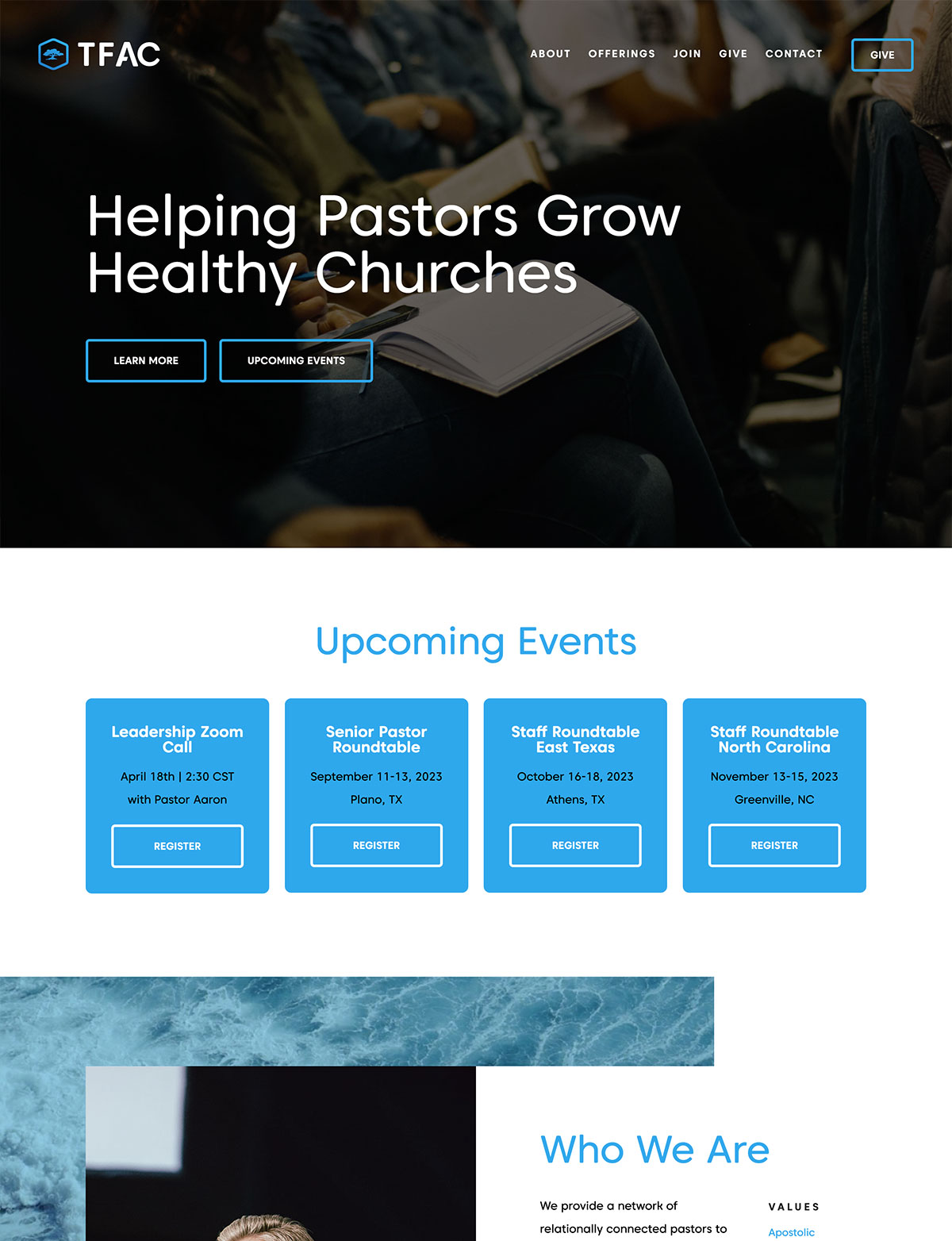952x1241 pixels.
Task: Open the Apostolic value link
Action: click(x=791, y=1231)
